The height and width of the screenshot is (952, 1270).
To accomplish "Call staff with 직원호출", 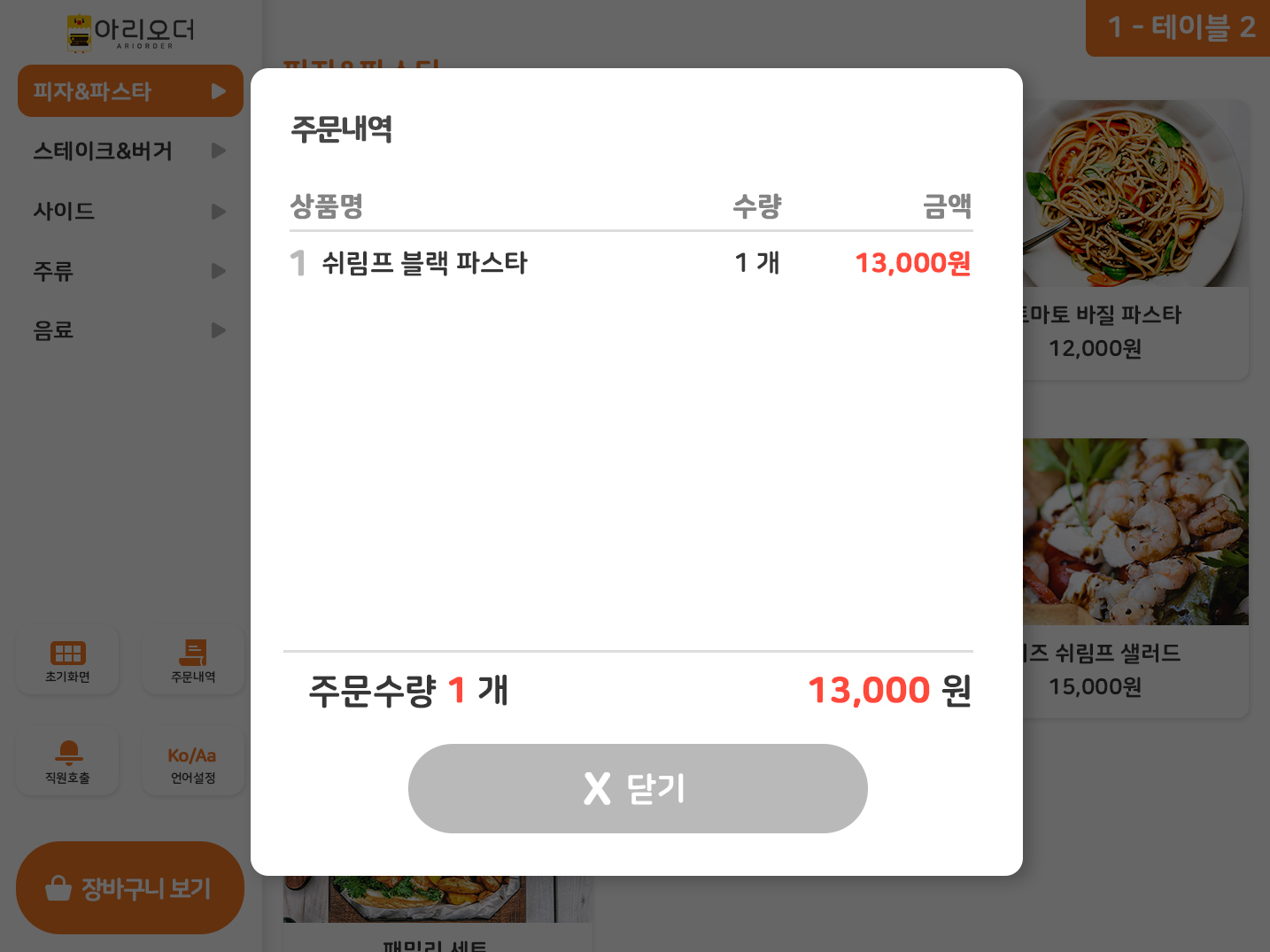I will tap(68, 762).
